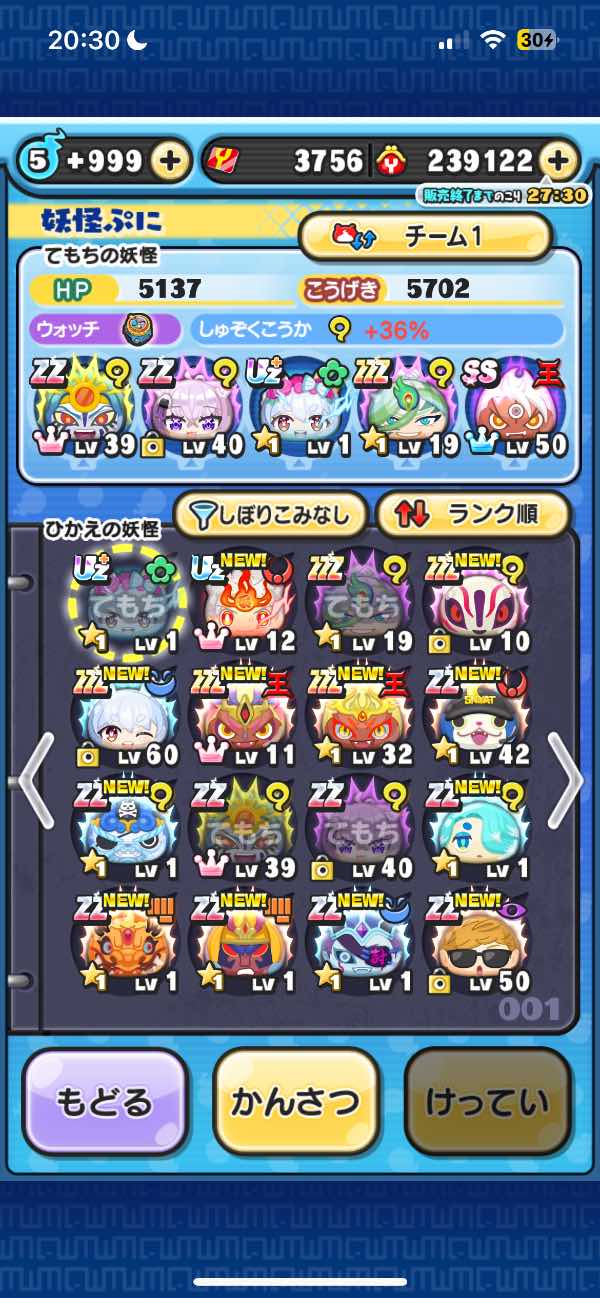Select the masked yokai at LV 10
This screenshot has width=600, height=1298.
coord(476,602)
